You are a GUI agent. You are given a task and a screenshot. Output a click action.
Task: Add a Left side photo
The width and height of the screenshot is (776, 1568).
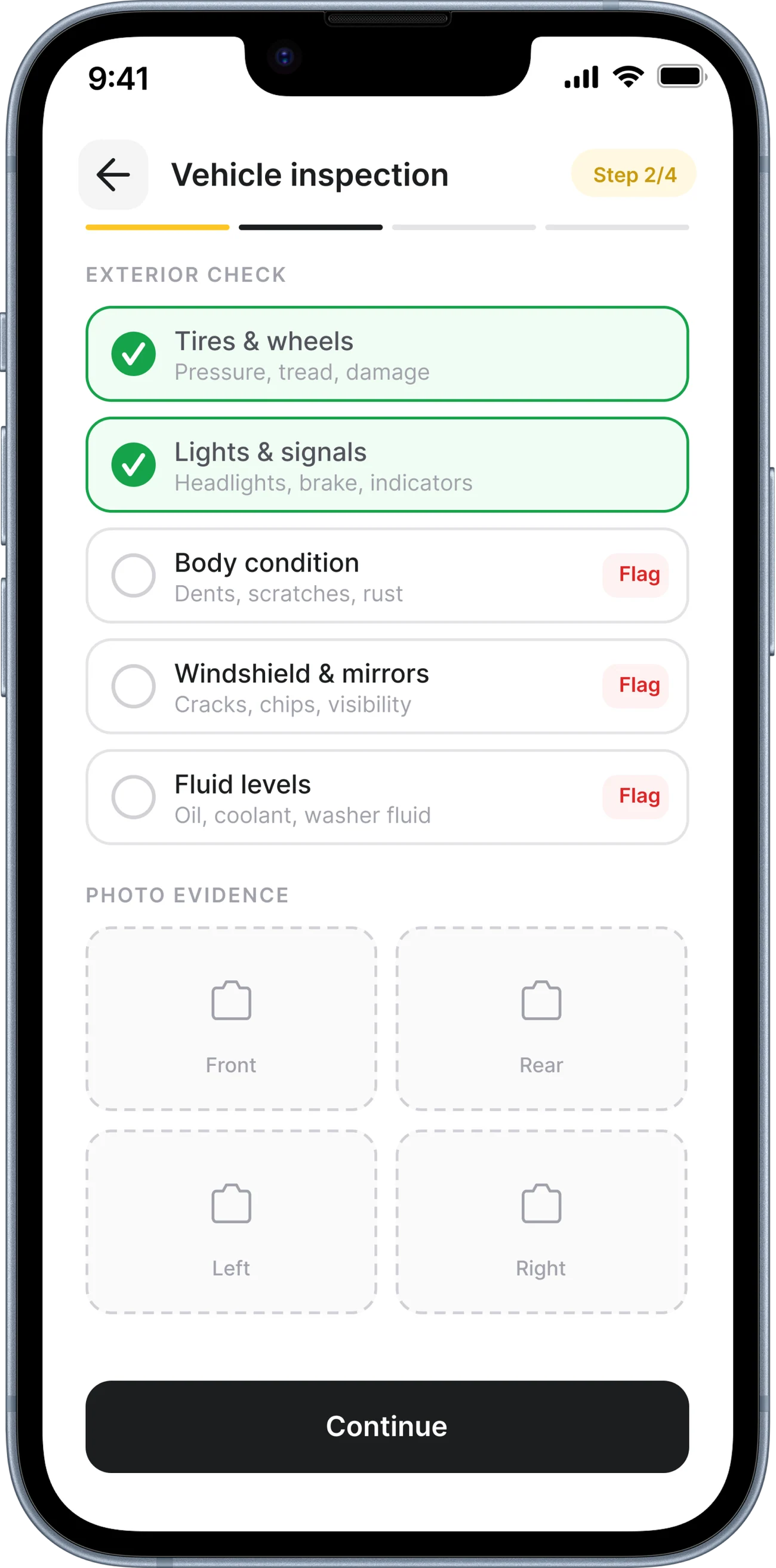coord(231,1222)
